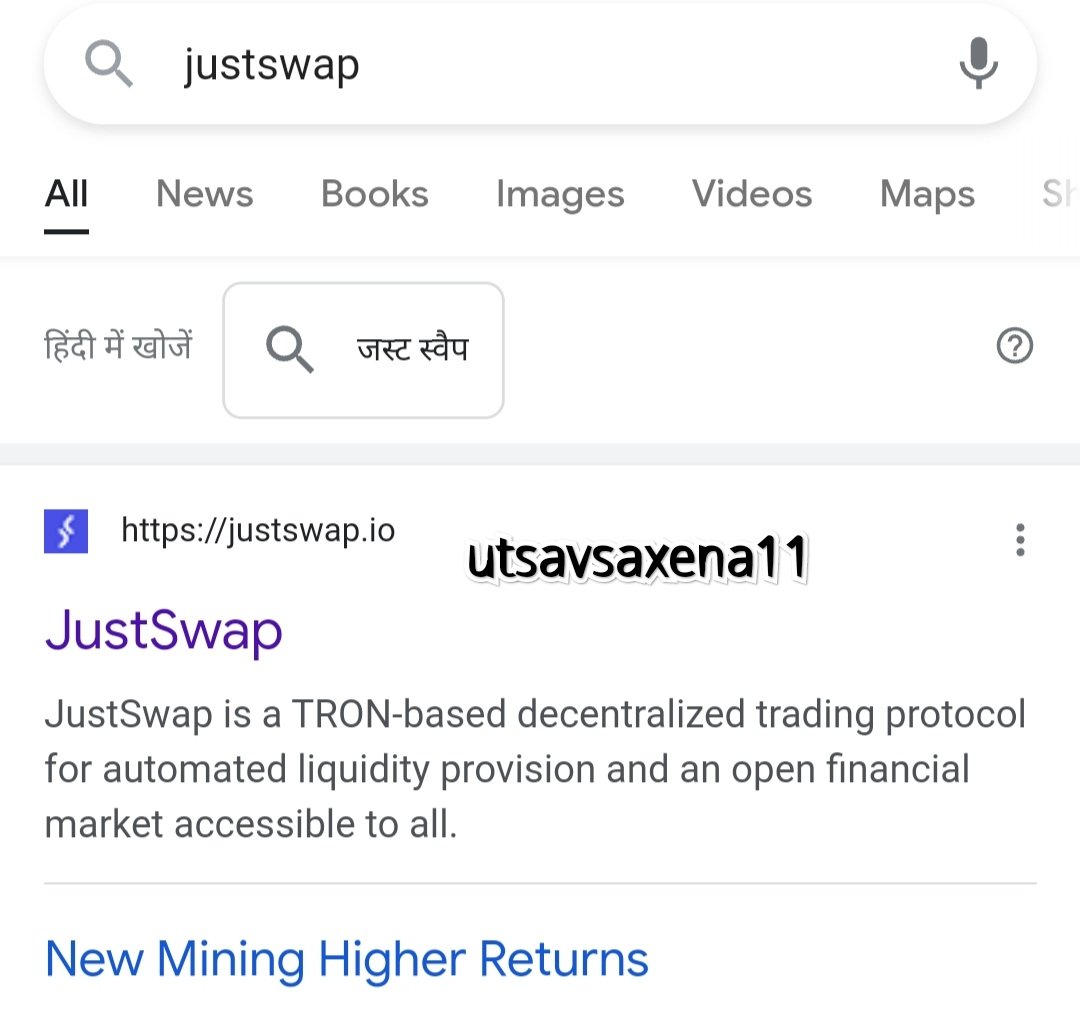Switch to the News tab
Viewport: 1080px width, 1027px height.
point(205,194)
